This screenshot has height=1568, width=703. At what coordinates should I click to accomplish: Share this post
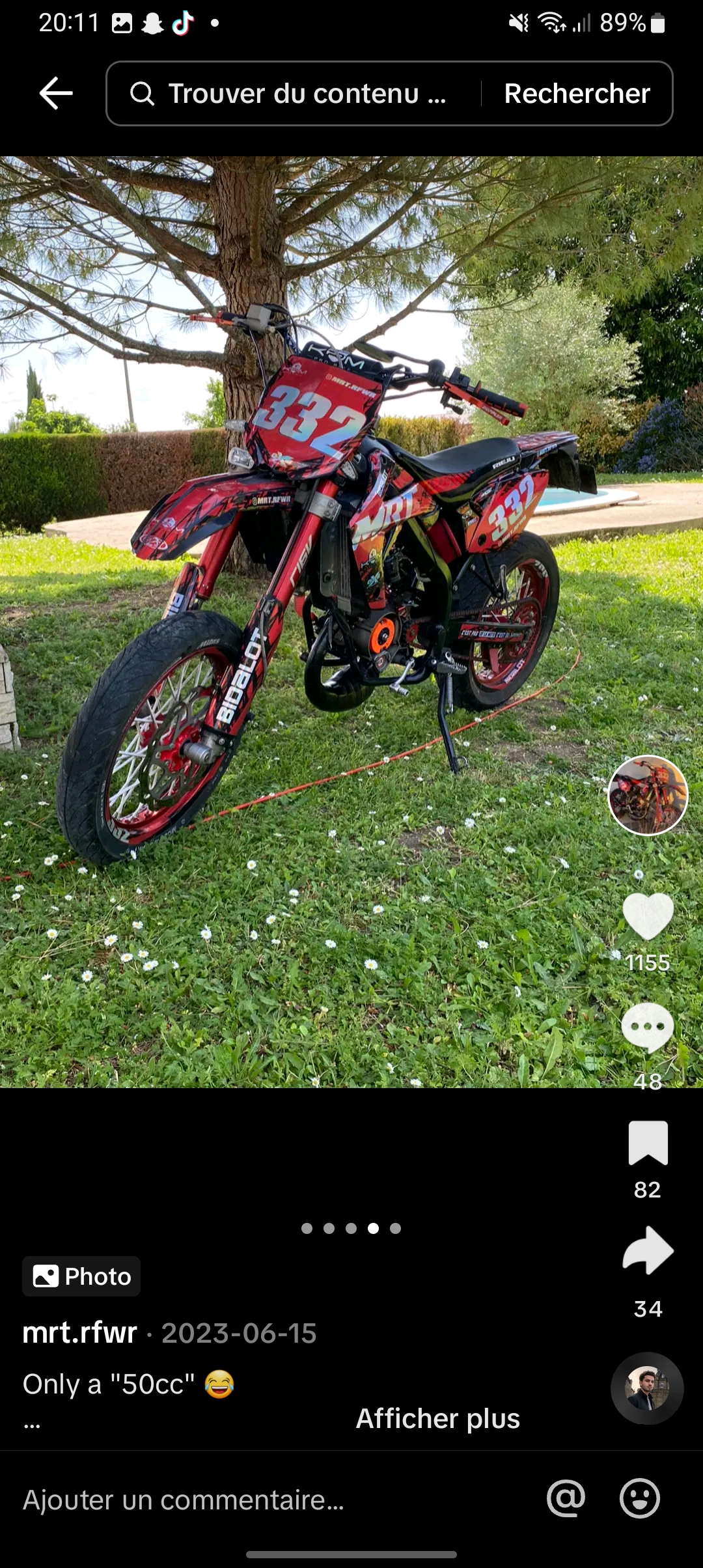pos(648,1250)
